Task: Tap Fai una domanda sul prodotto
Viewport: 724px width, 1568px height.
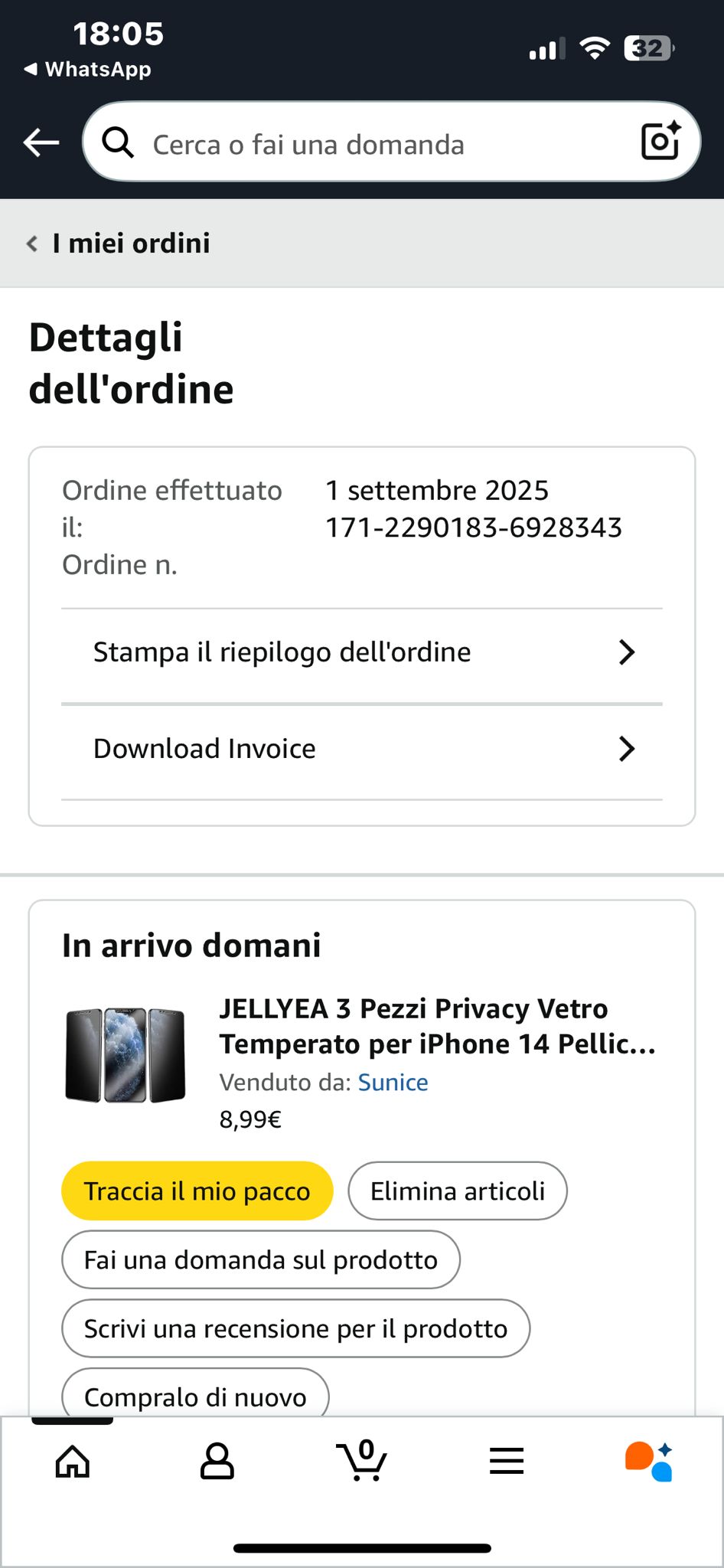Action: [260, 1260]
